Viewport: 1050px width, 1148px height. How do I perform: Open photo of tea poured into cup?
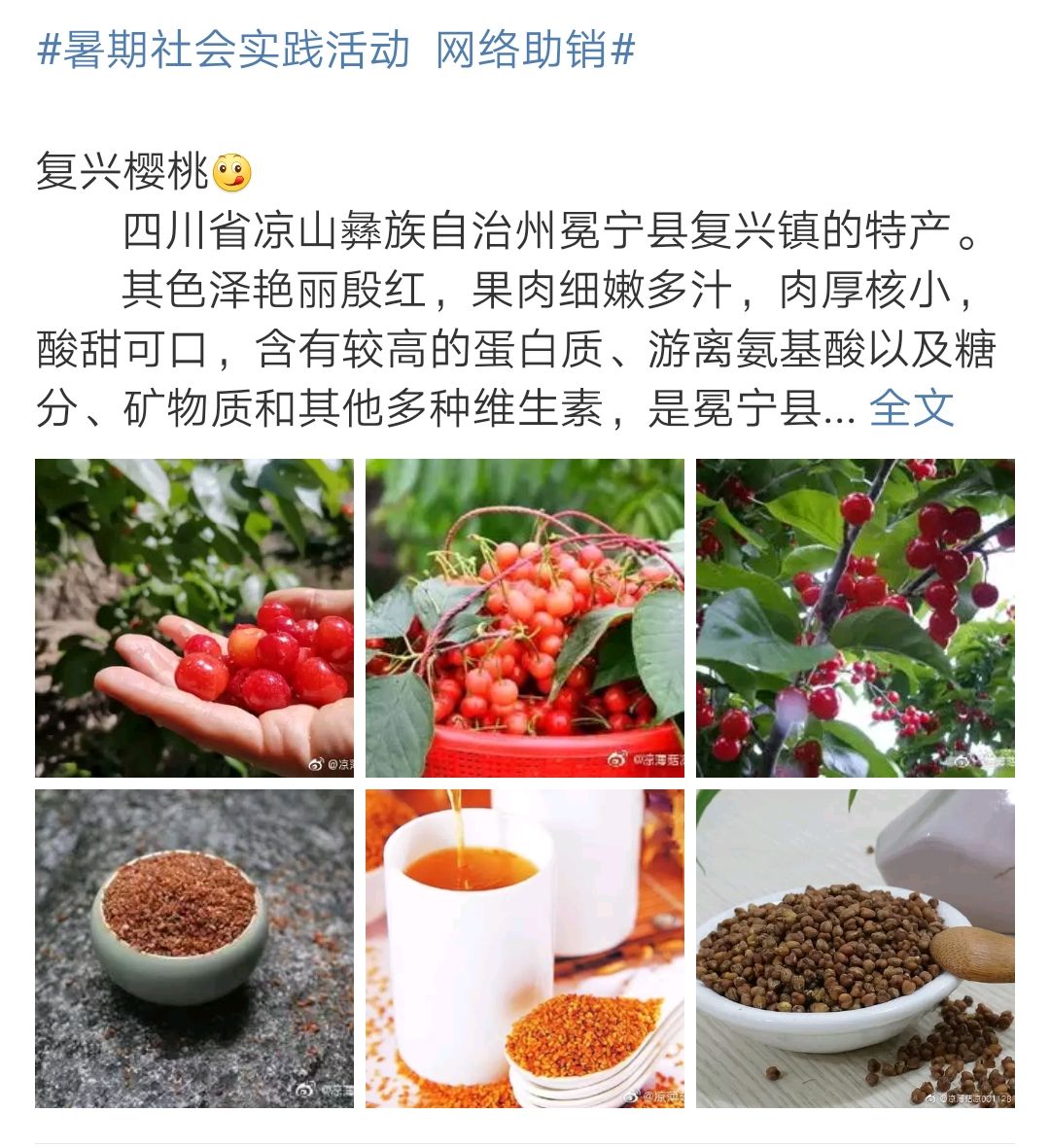[x=525, y=949]
